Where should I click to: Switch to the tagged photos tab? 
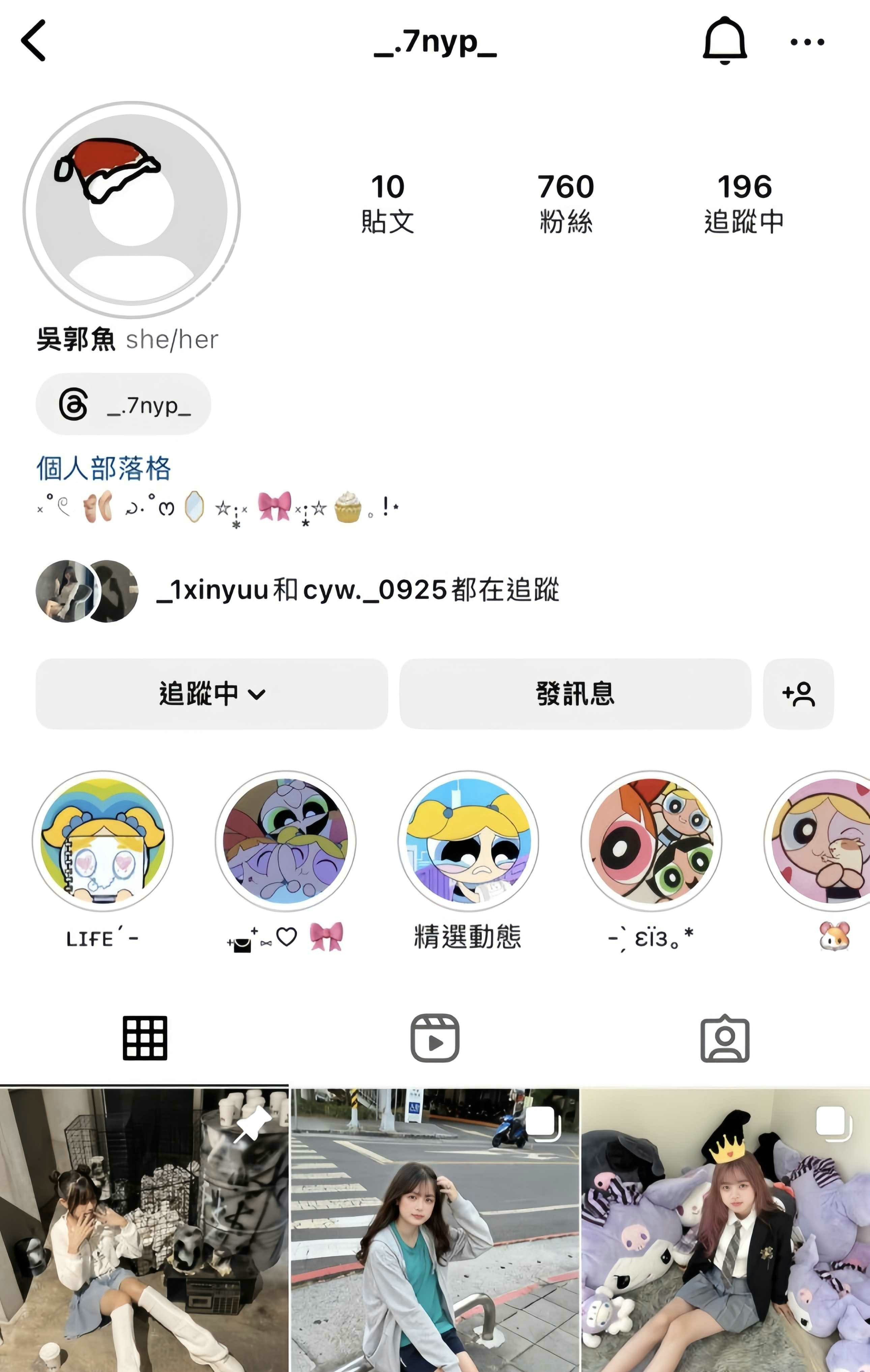[725, 1038]
